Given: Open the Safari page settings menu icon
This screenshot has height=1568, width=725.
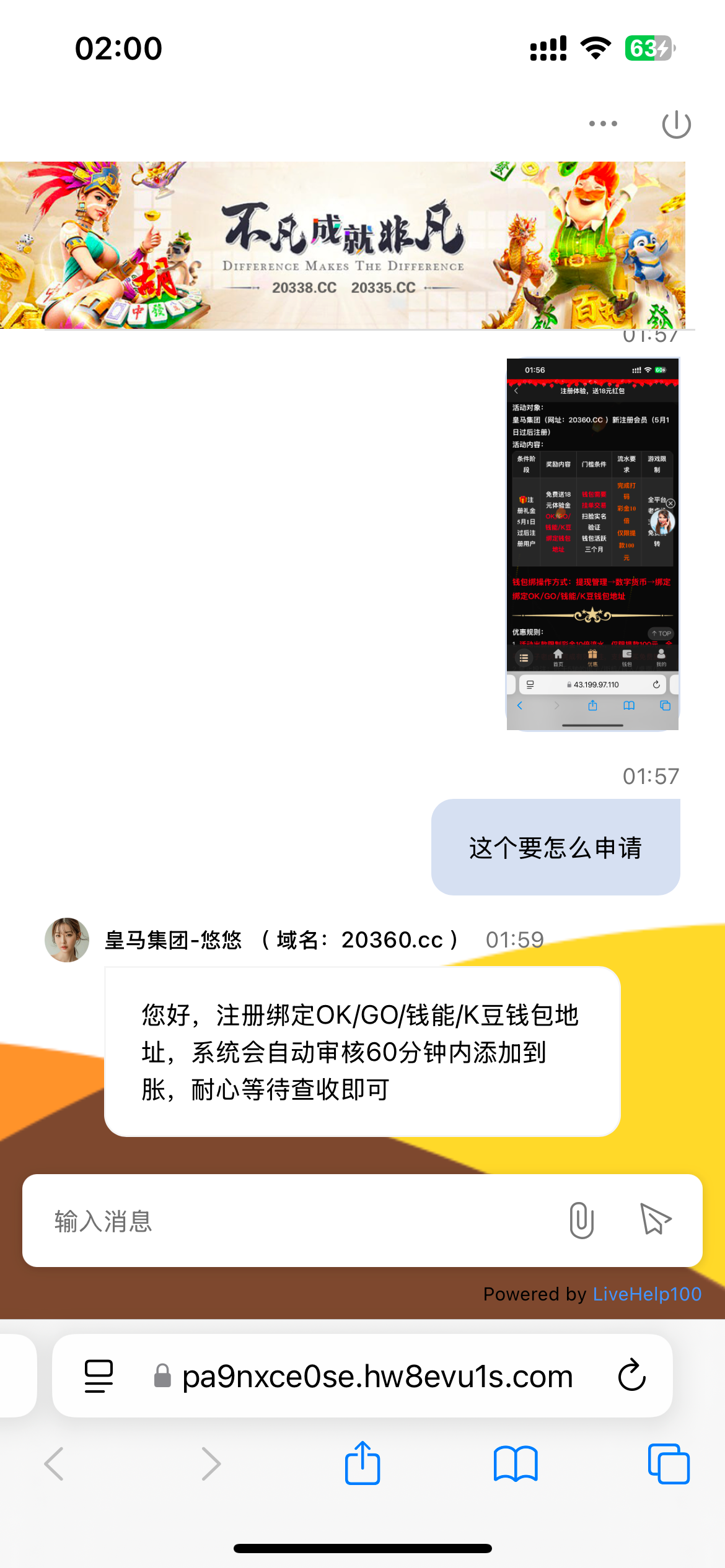Looking at the screenshot, I should [99, 1376].
